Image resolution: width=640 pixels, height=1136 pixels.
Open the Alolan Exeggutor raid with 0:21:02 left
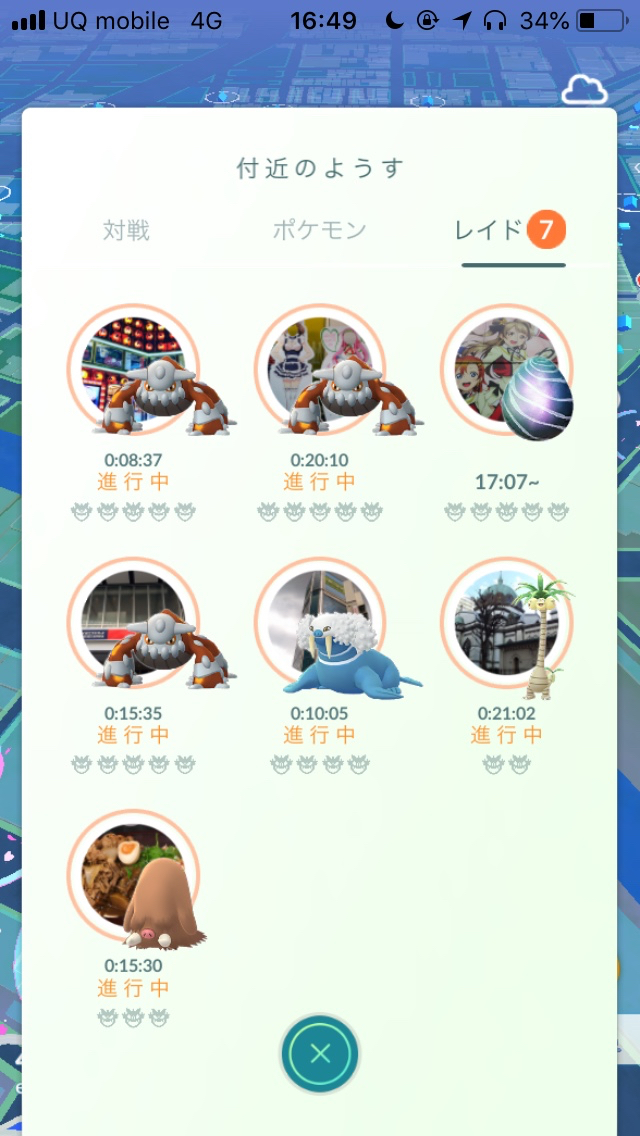click(x=507, y=627)
